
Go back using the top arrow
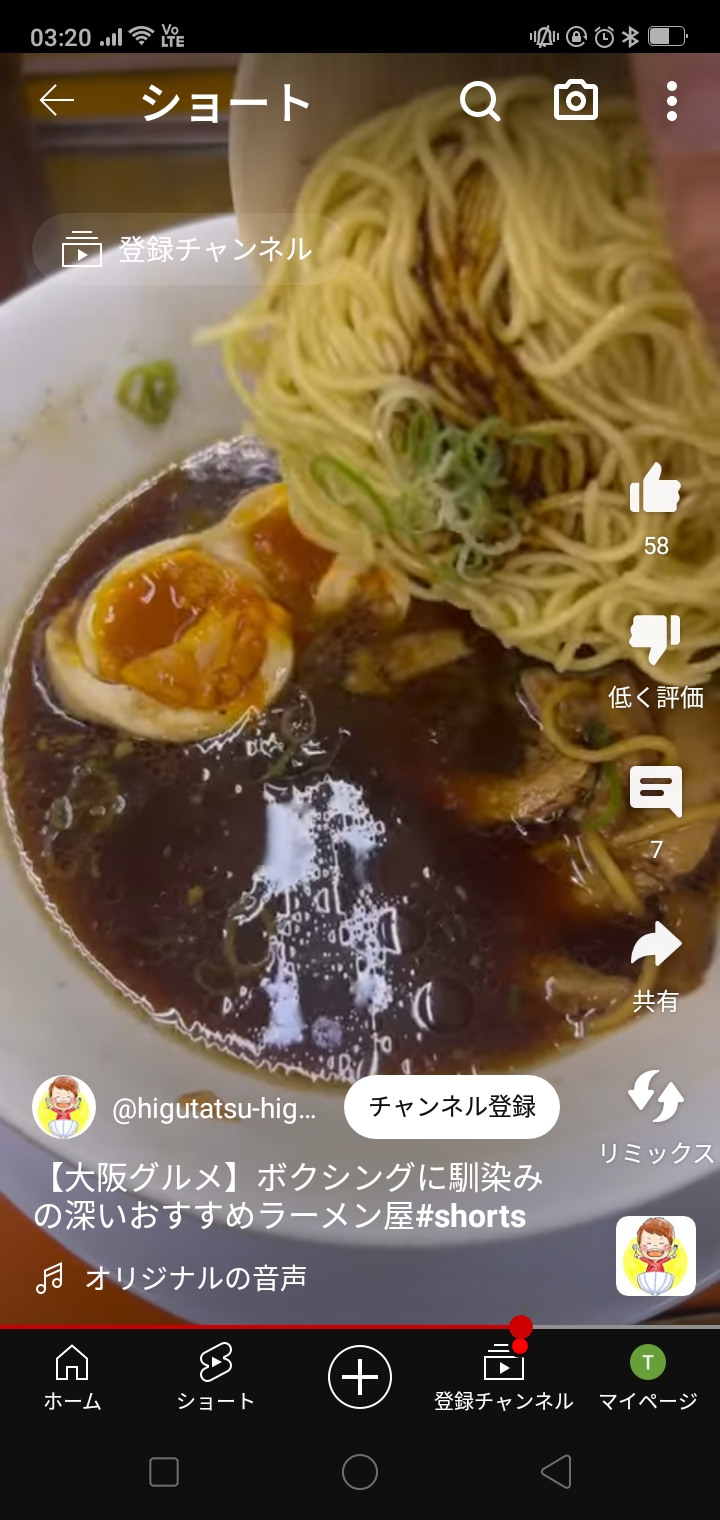(x=57, y=100)
